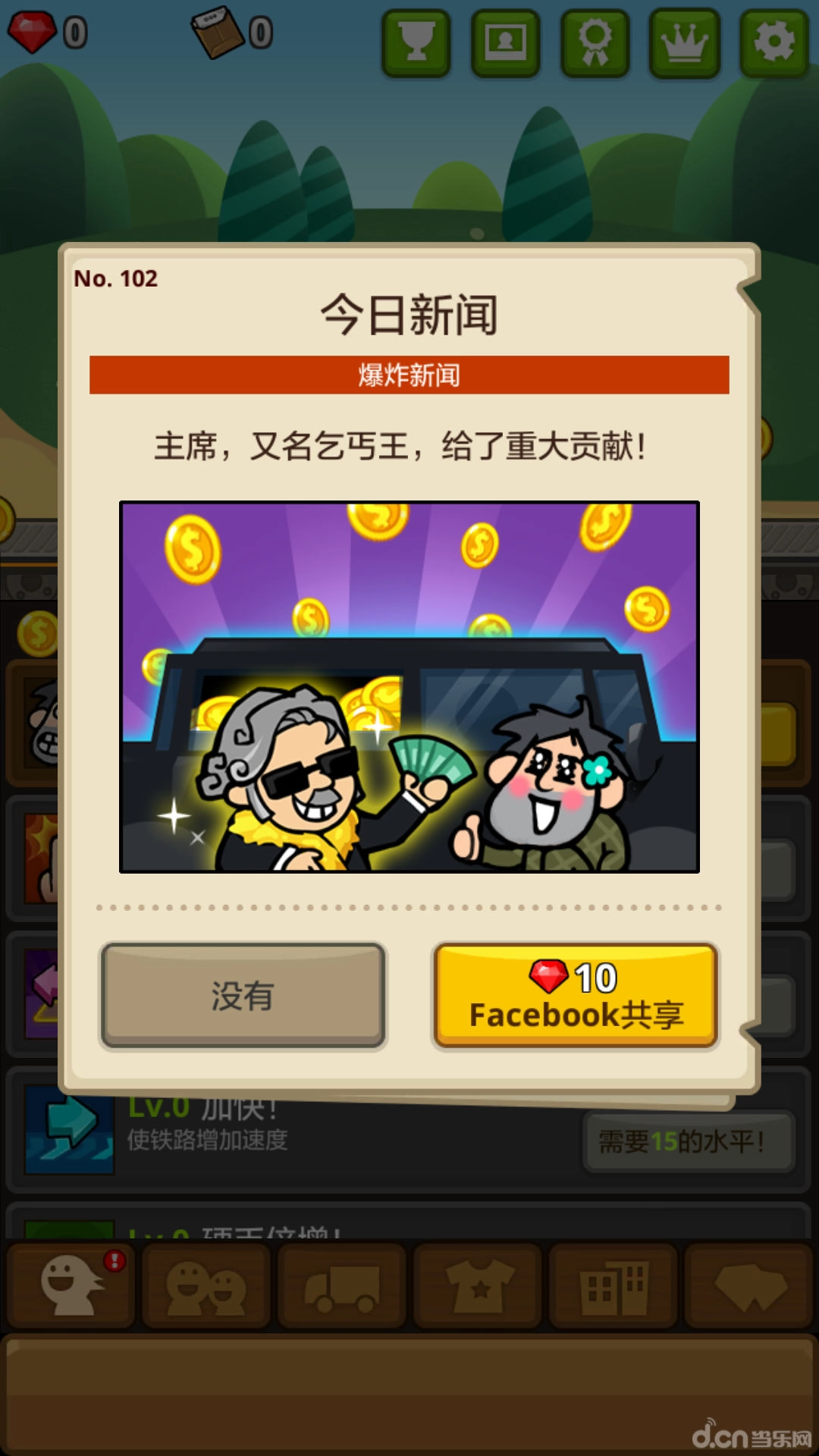Open the settings gear
819x1456 pixels.
click(774, 43)
